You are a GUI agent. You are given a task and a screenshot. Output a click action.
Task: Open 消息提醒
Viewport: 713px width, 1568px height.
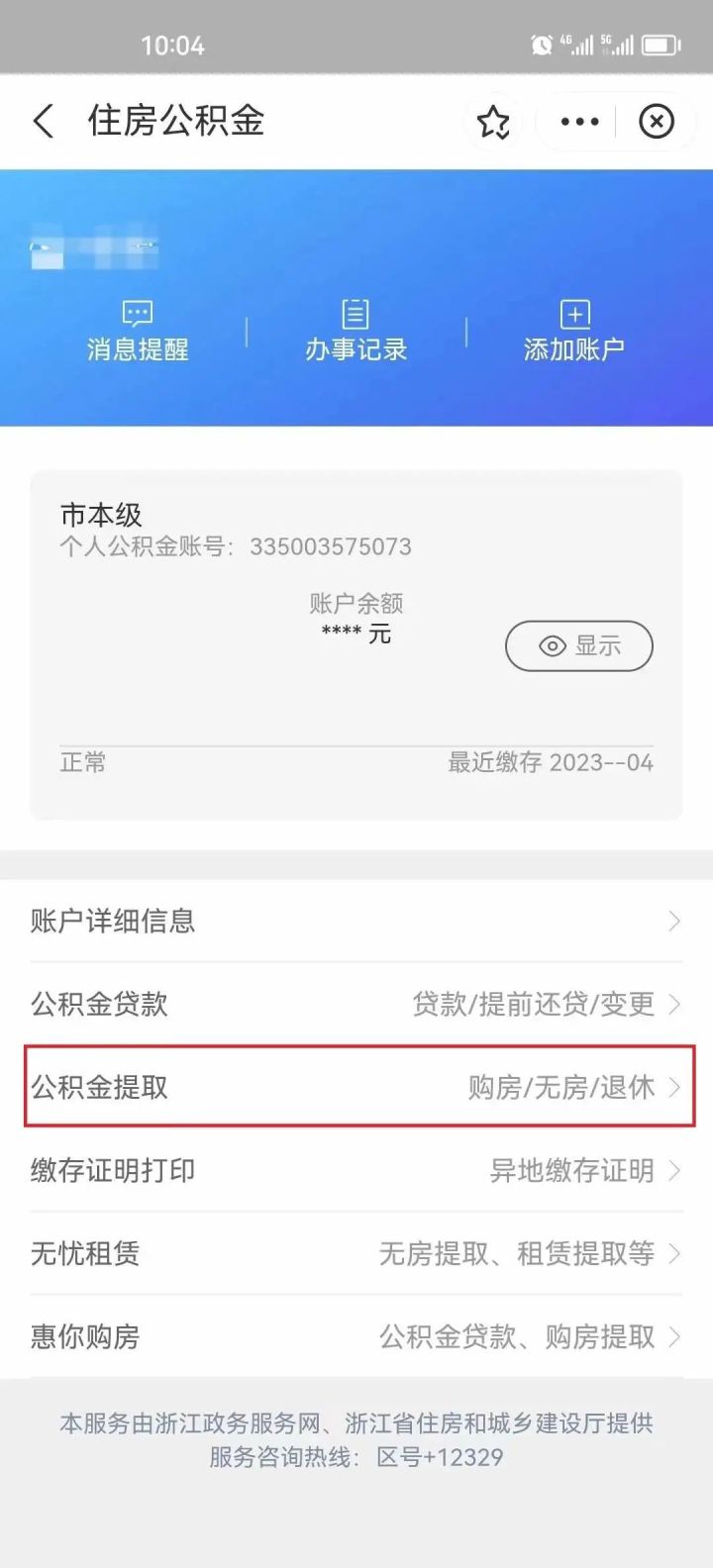pos(138,332)
